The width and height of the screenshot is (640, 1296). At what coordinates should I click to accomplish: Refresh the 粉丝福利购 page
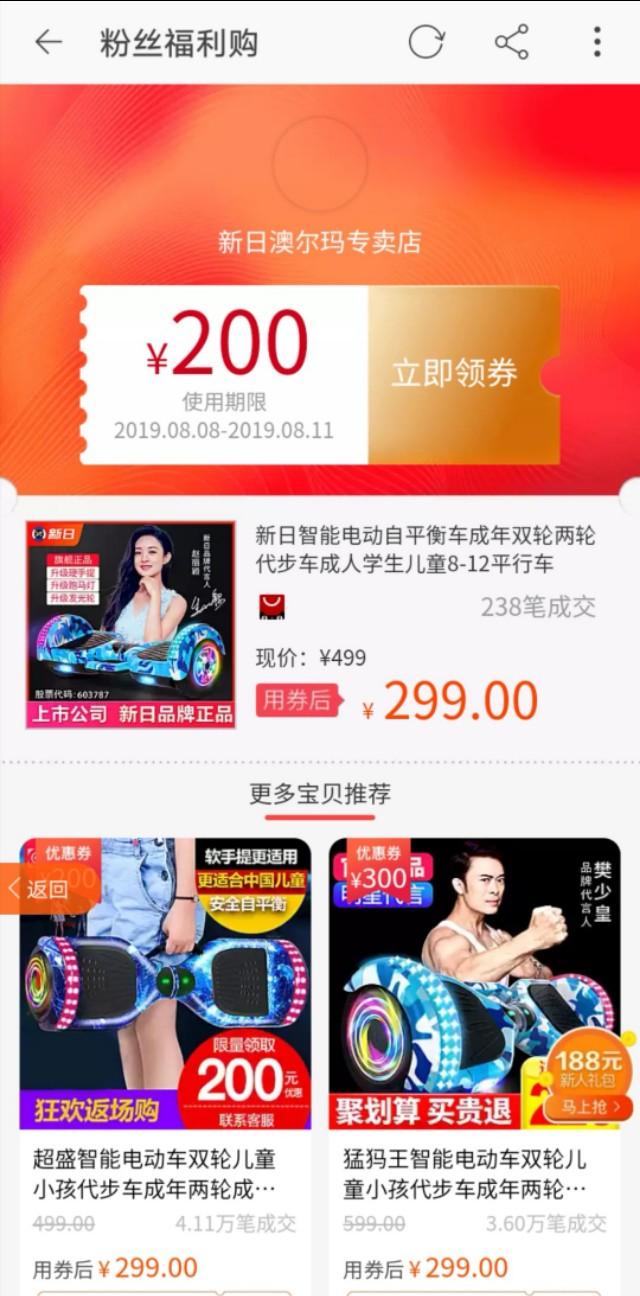(x=426, y=42)
